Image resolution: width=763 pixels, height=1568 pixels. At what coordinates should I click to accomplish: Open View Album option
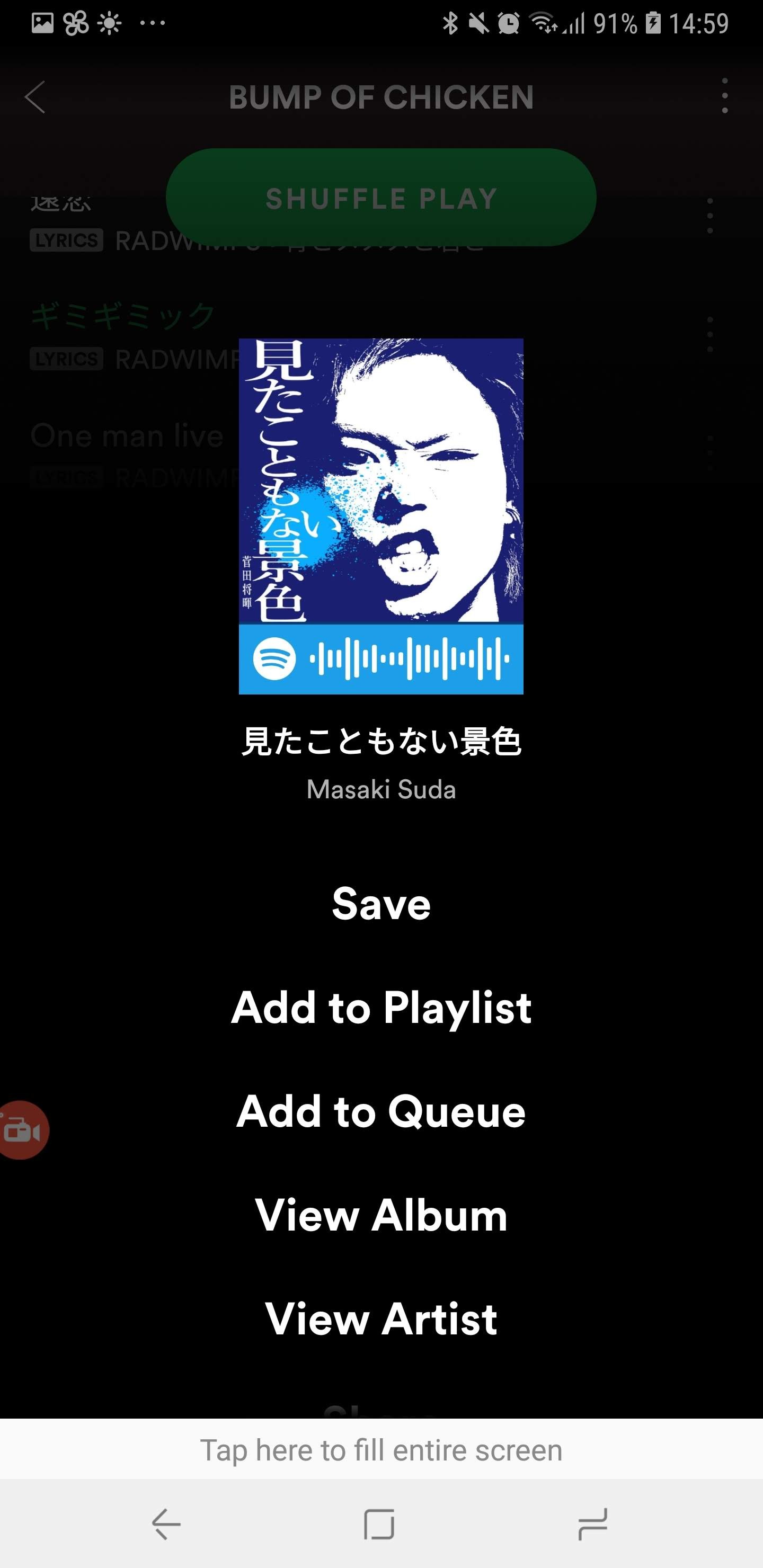click(x=381, y=1216)
